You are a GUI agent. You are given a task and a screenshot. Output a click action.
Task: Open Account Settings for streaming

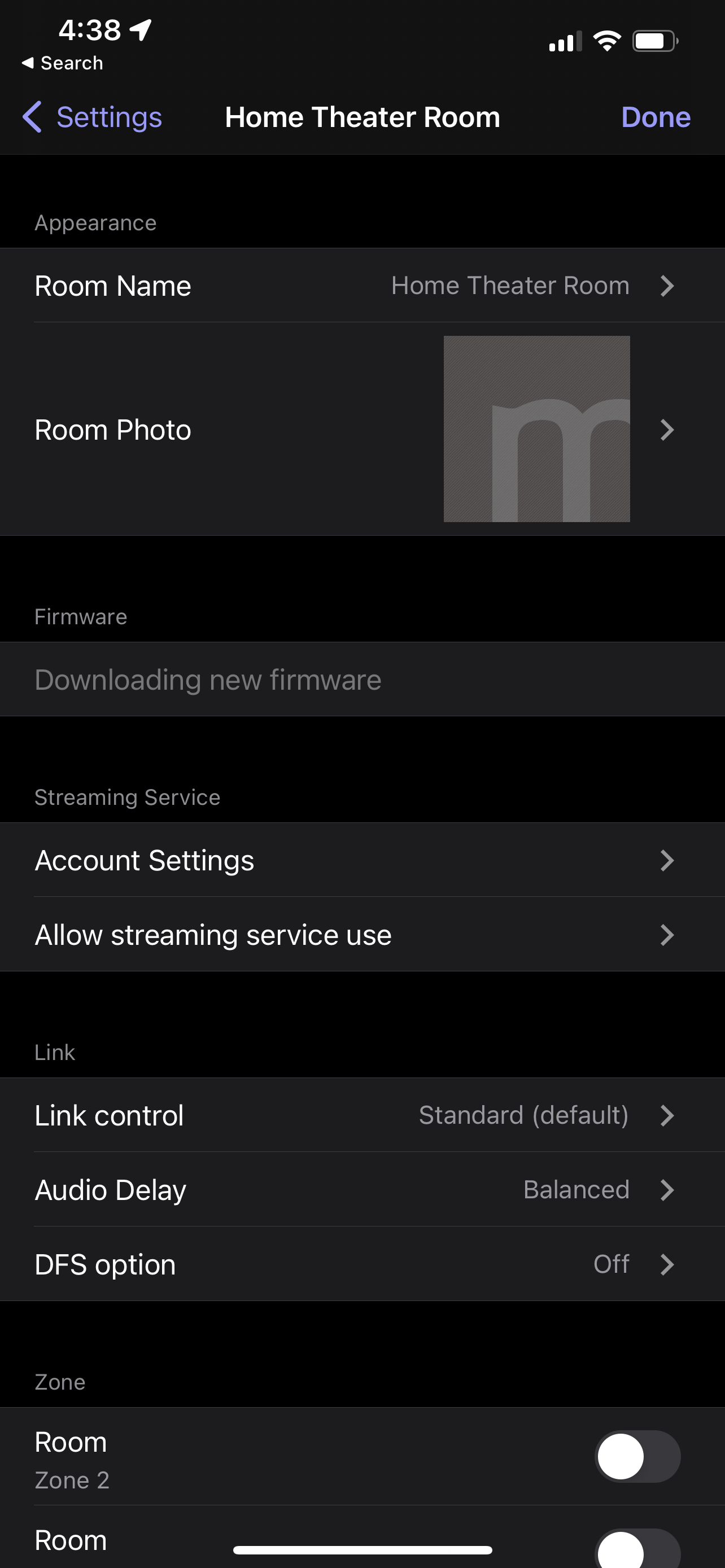(x=362, y=860)
